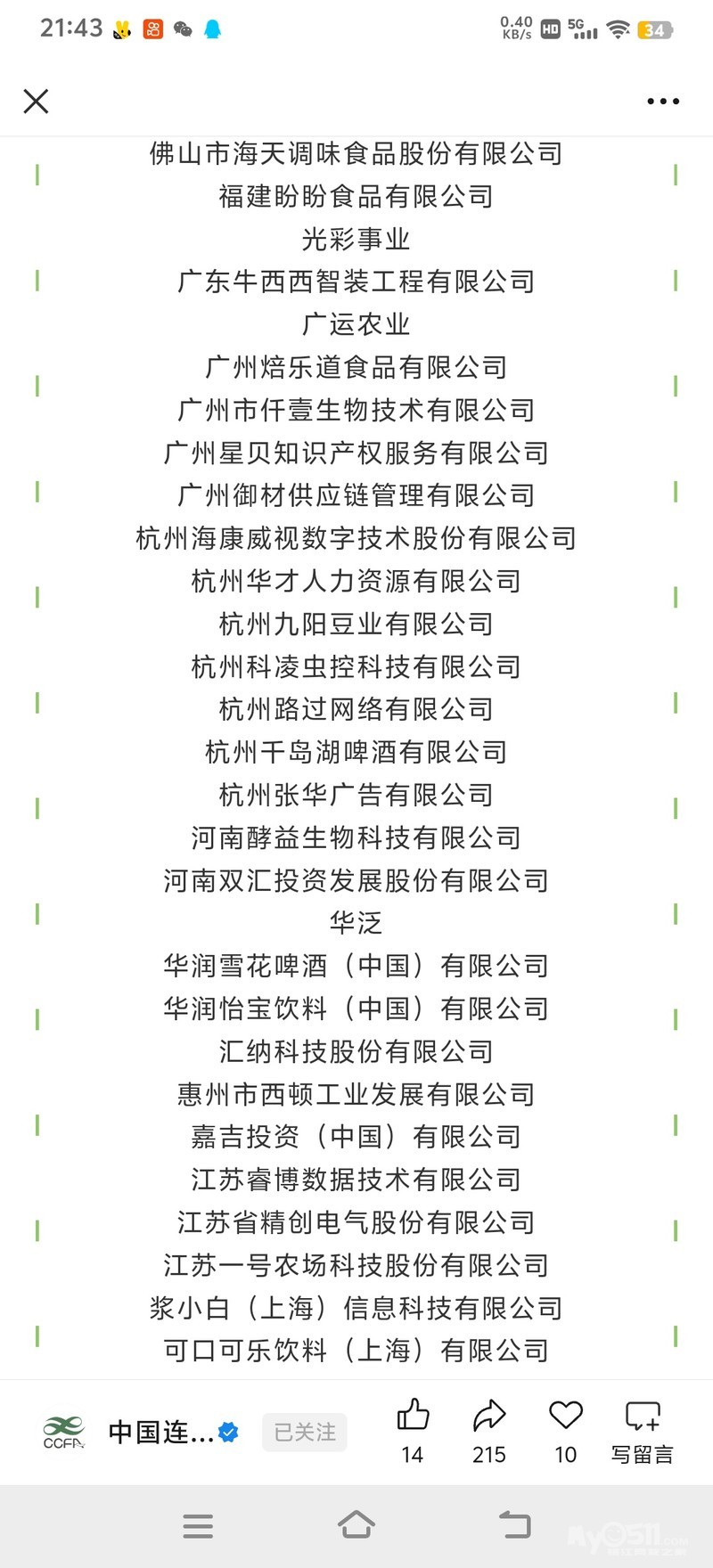Open recent apps from the navigation bar

point(198,1526)
